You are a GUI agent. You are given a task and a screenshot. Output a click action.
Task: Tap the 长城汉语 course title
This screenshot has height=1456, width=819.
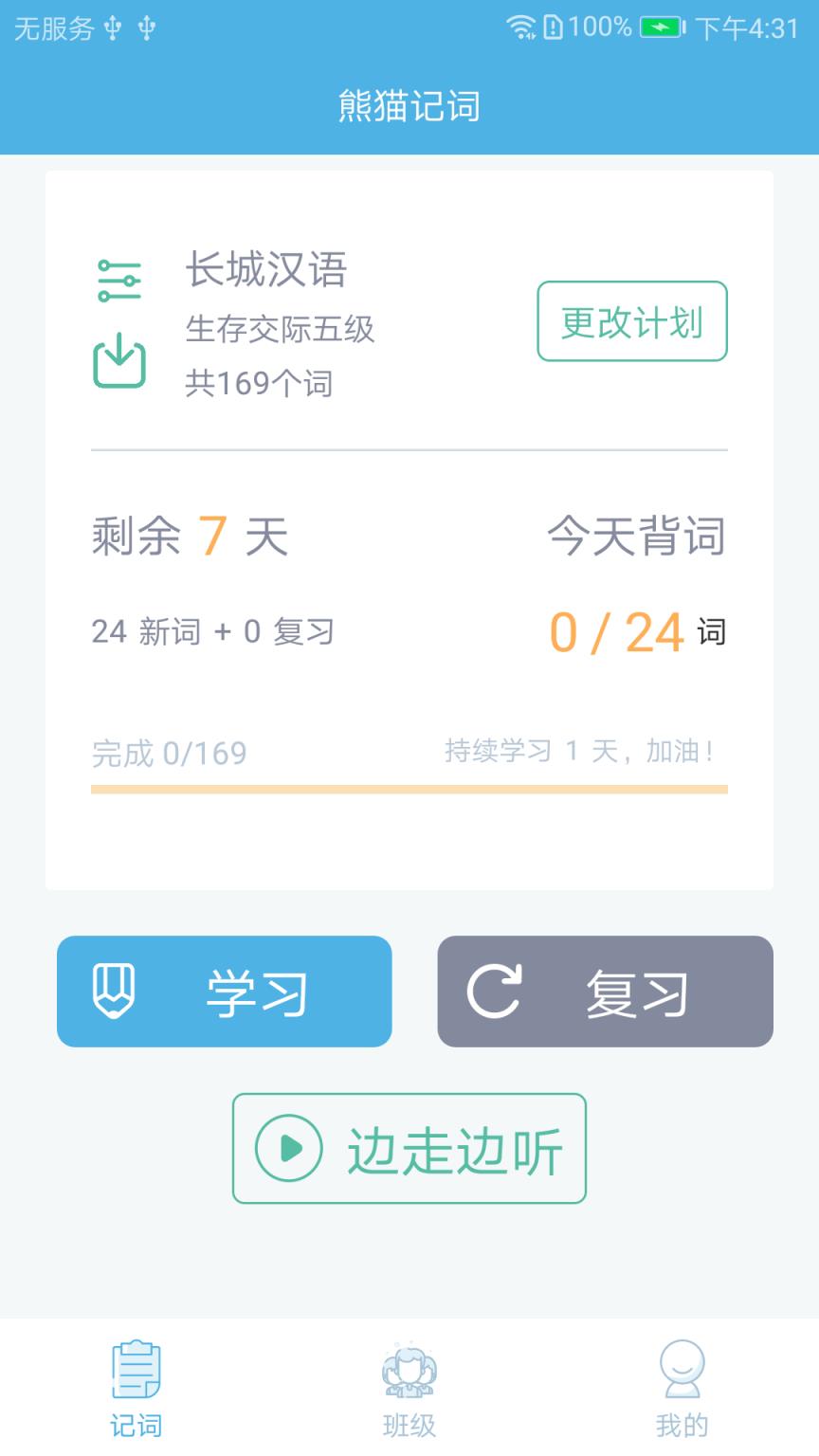(x=266, y=270)
